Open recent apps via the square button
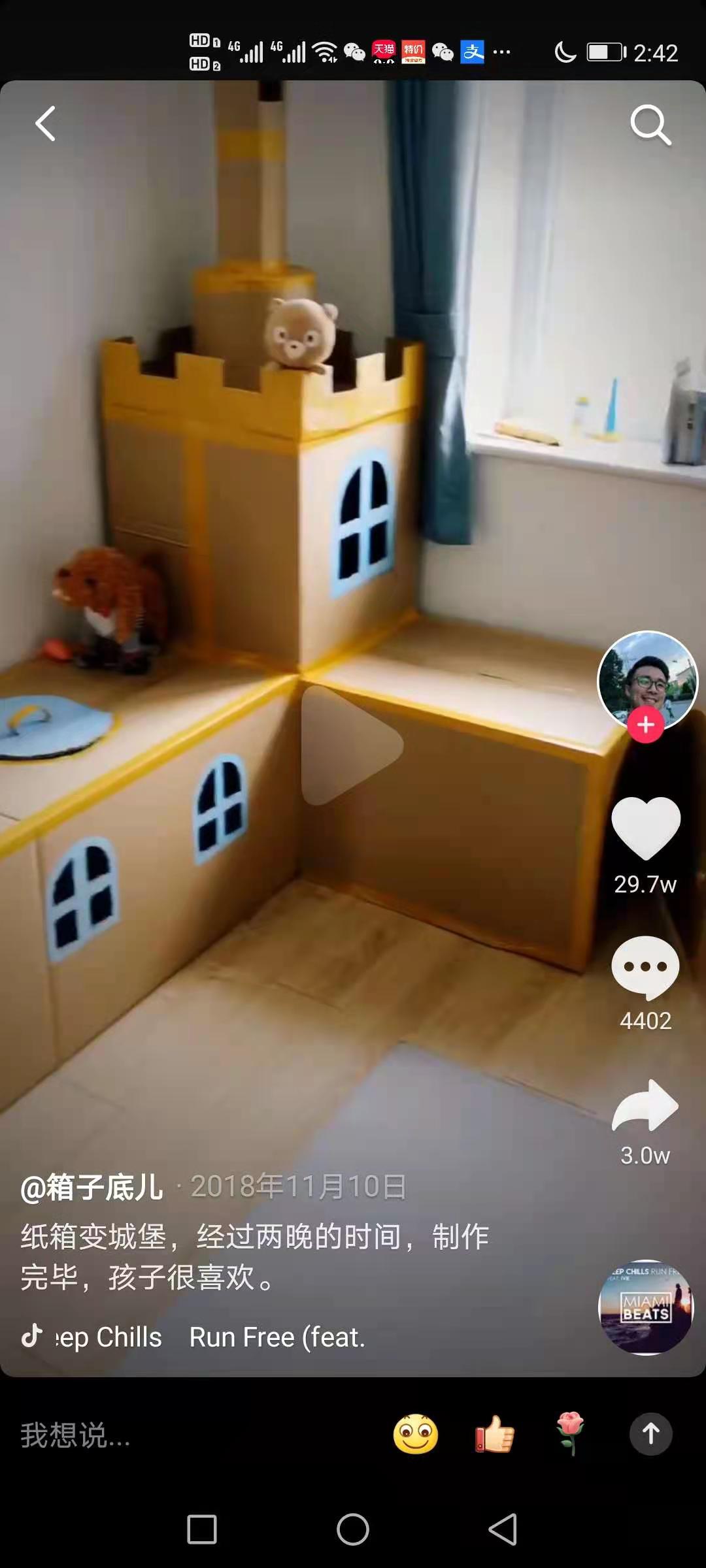The width and height of the screenshot is (706, 1568). pyautogui.click(x=202, y=1529)
